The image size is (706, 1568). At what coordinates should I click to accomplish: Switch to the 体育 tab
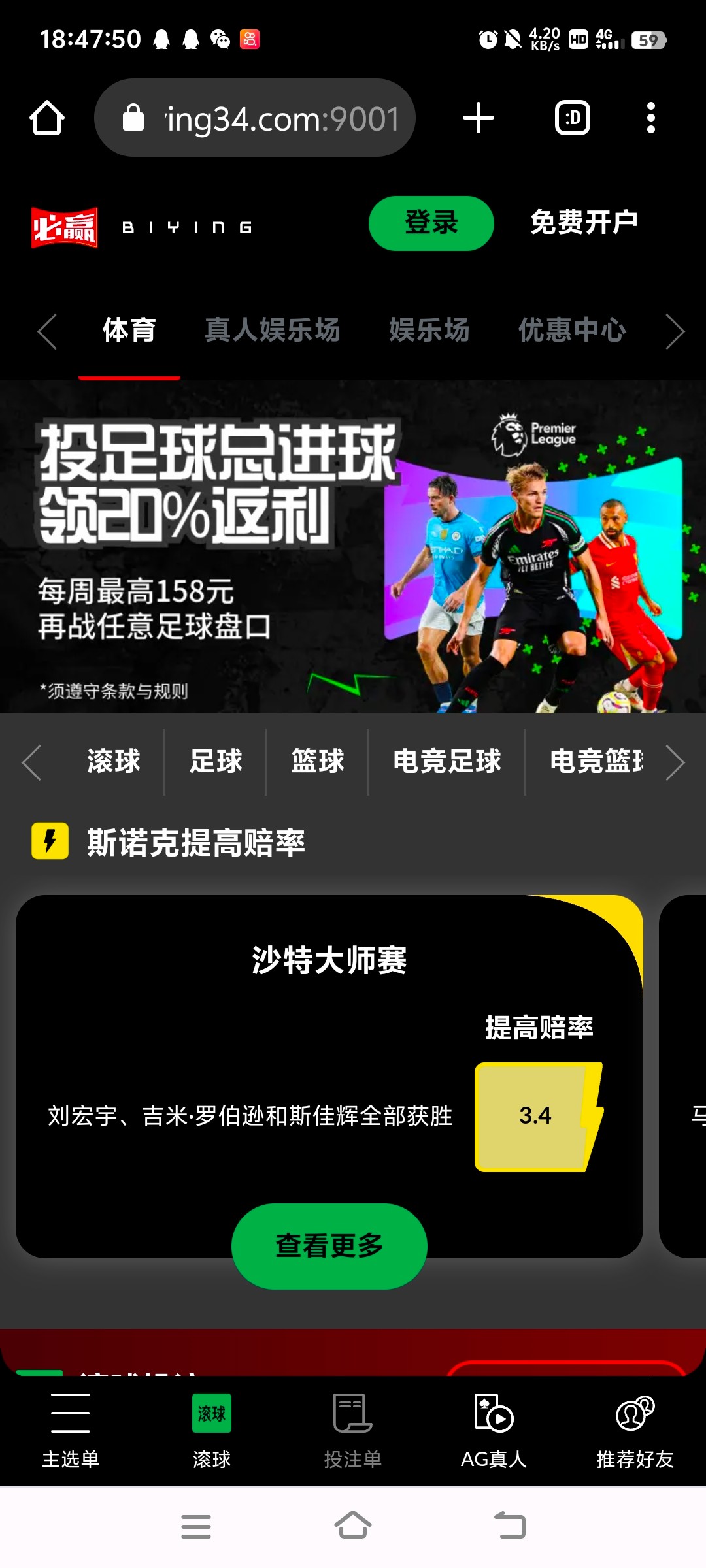[x=129, y=331]
